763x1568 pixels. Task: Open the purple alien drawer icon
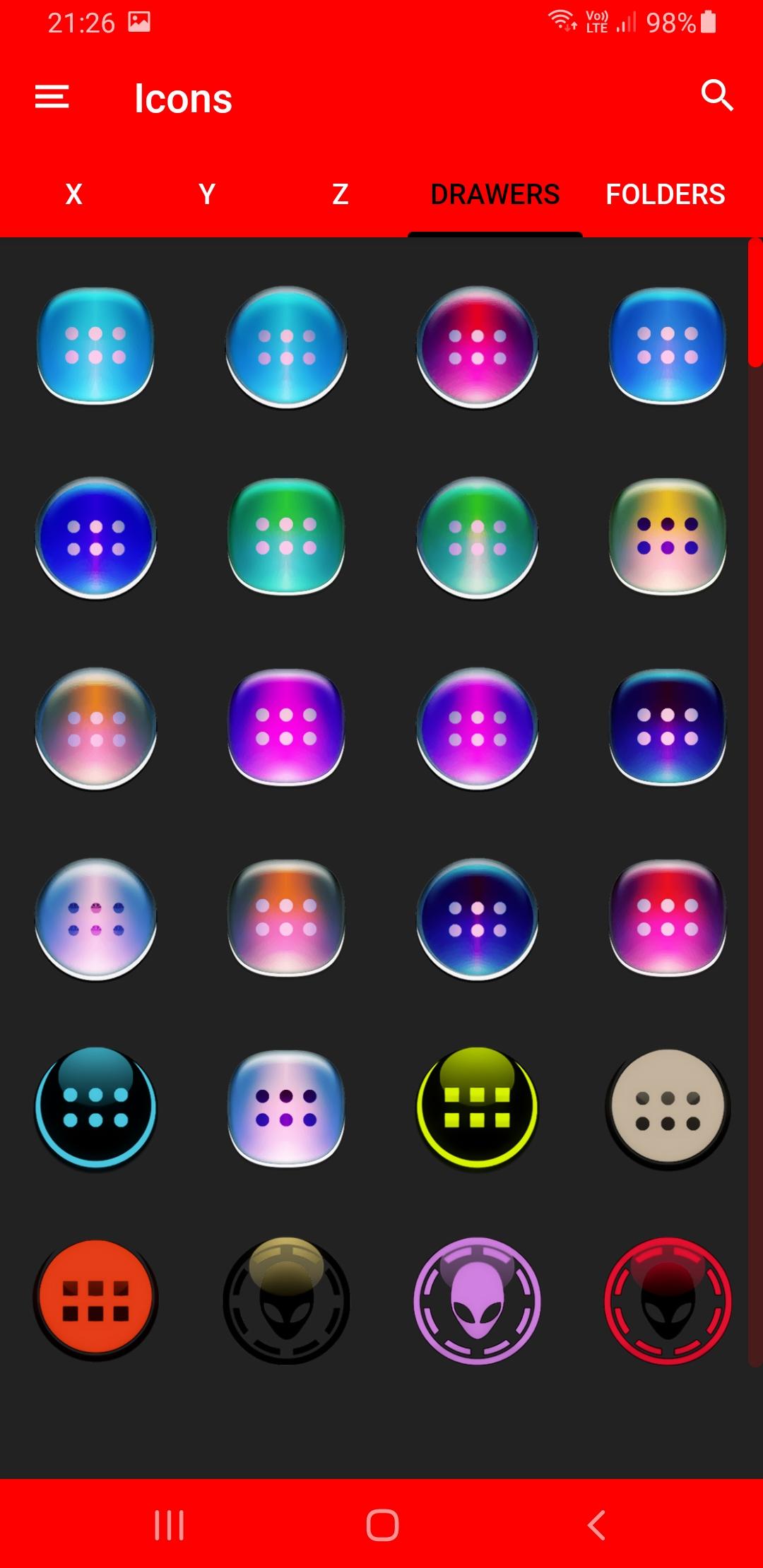(x=477, y=1300)
